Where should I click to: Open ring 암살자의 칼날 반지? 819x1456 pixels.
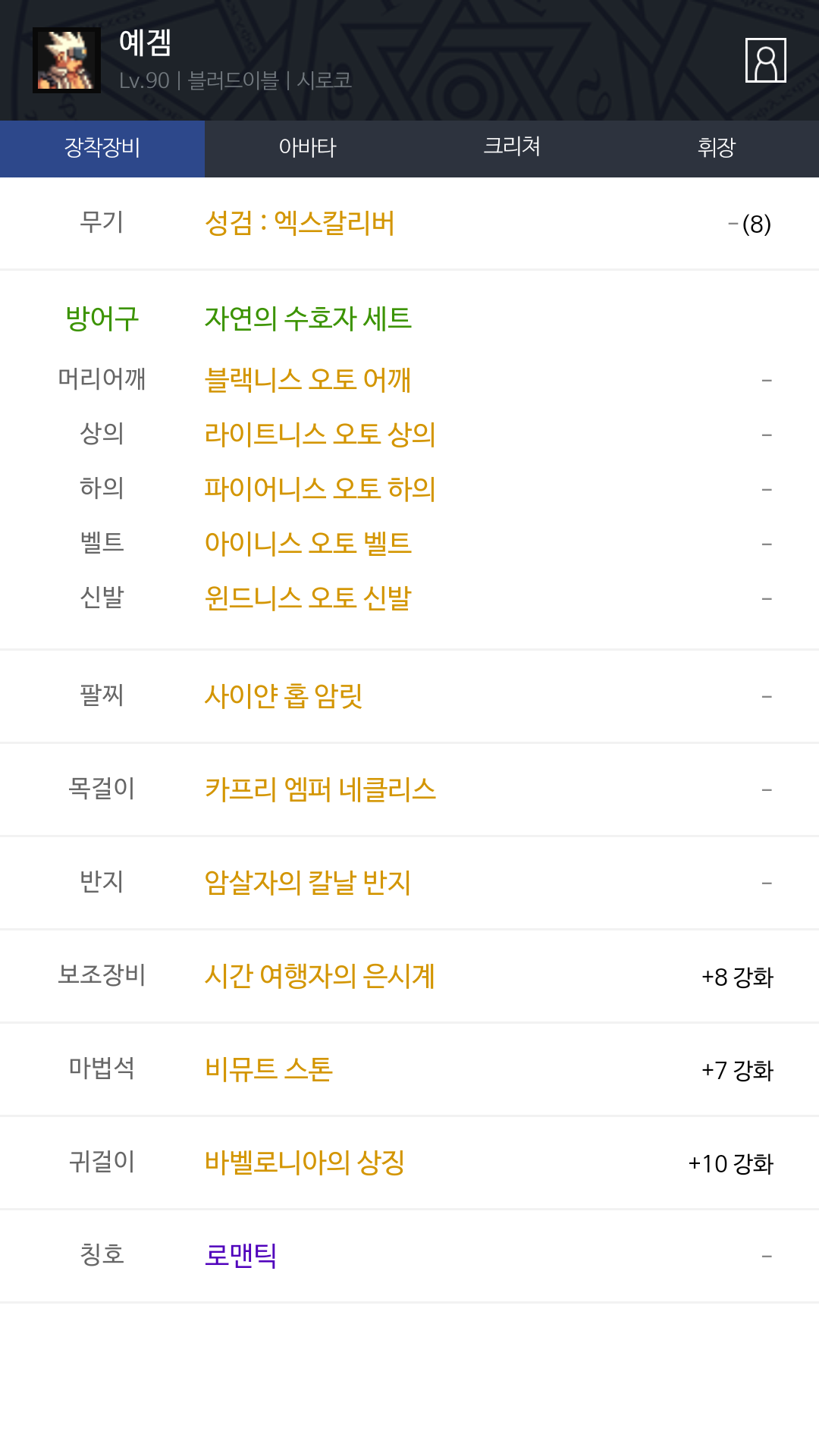(x=308, y=883)
